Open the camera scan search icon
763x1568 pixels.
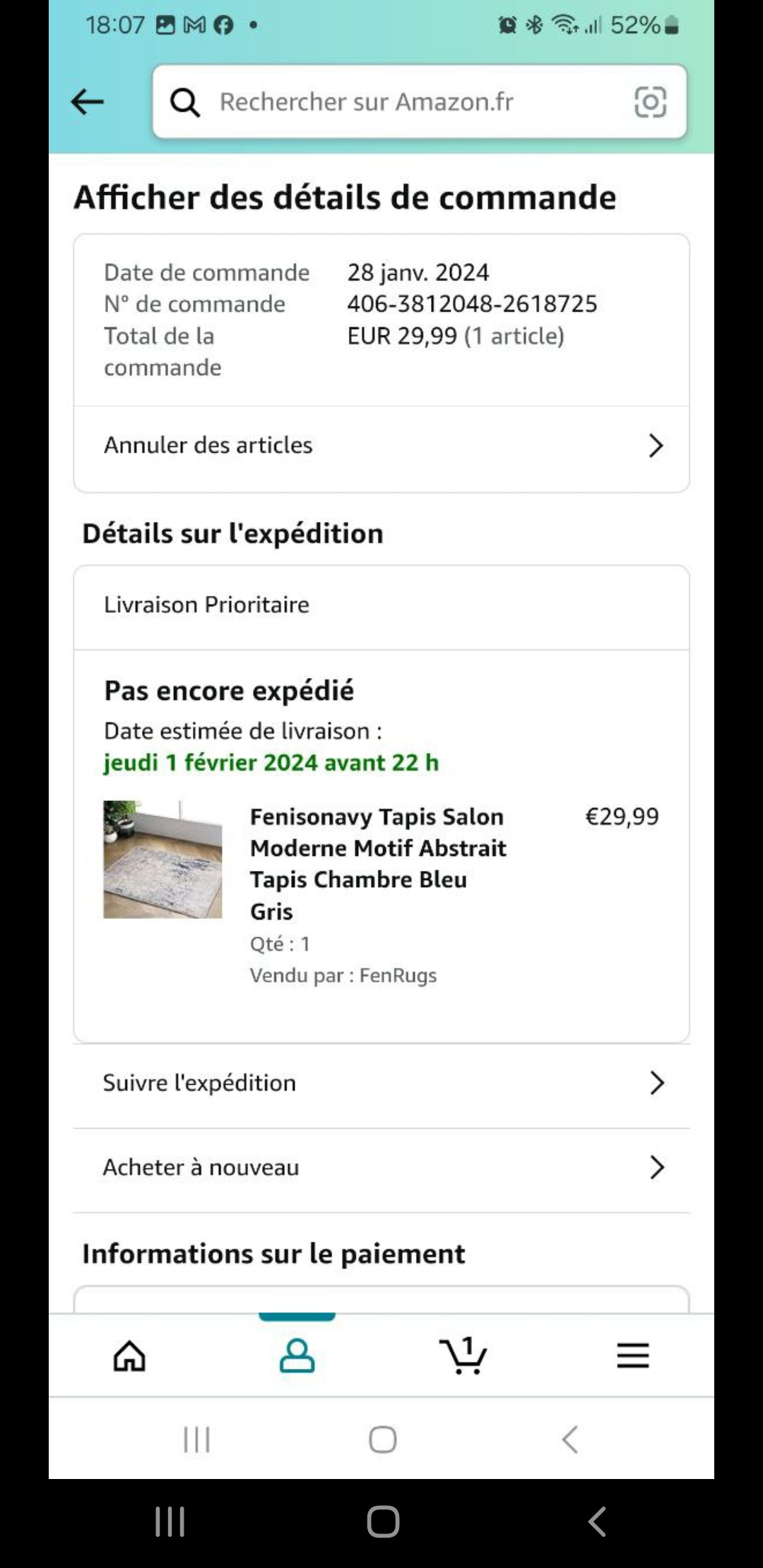(x=650, y=102)
